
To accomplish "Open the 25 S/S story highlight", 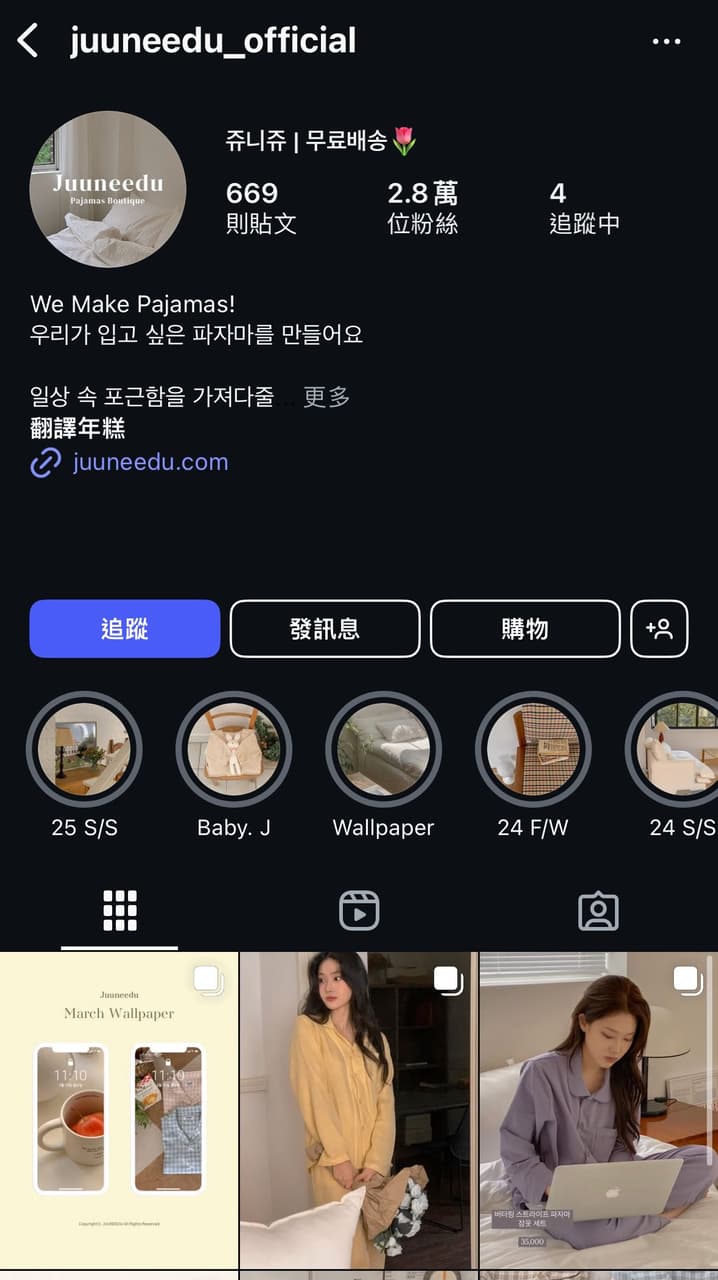I will 84,749.
